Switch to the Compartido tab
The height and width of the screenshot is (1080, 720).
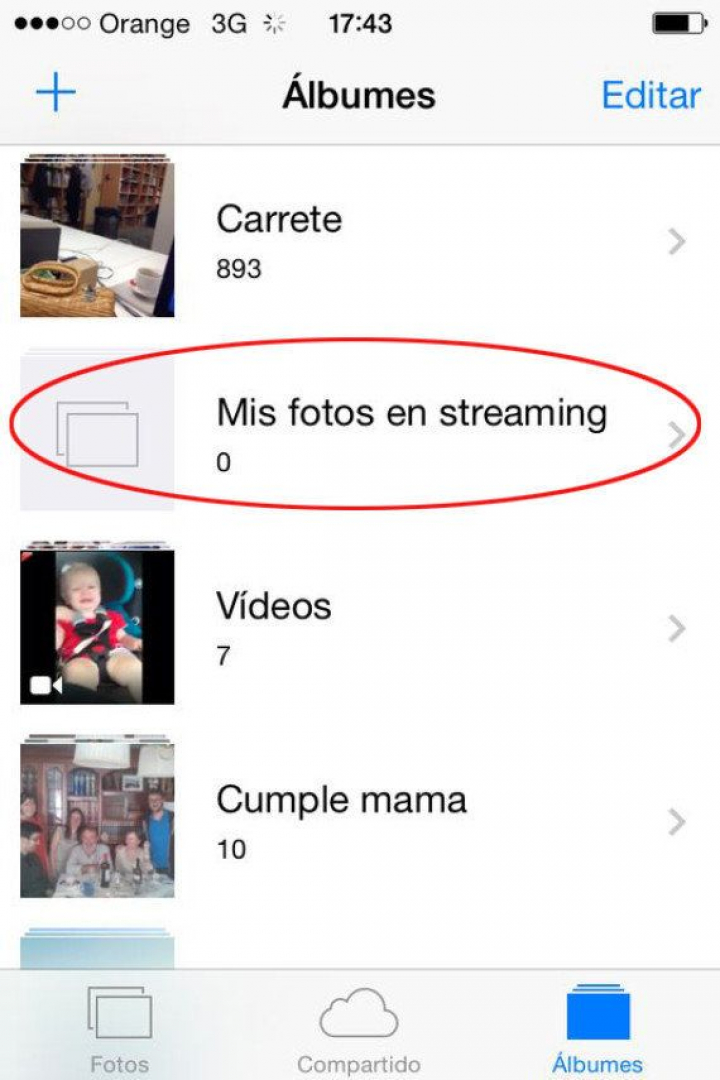[x=359, y=1028]
